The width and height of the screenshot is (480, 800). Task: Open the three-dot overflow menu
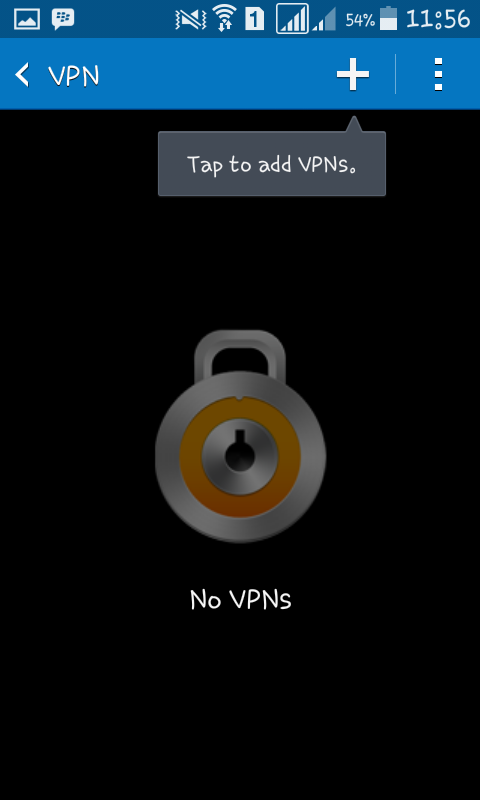438,74
